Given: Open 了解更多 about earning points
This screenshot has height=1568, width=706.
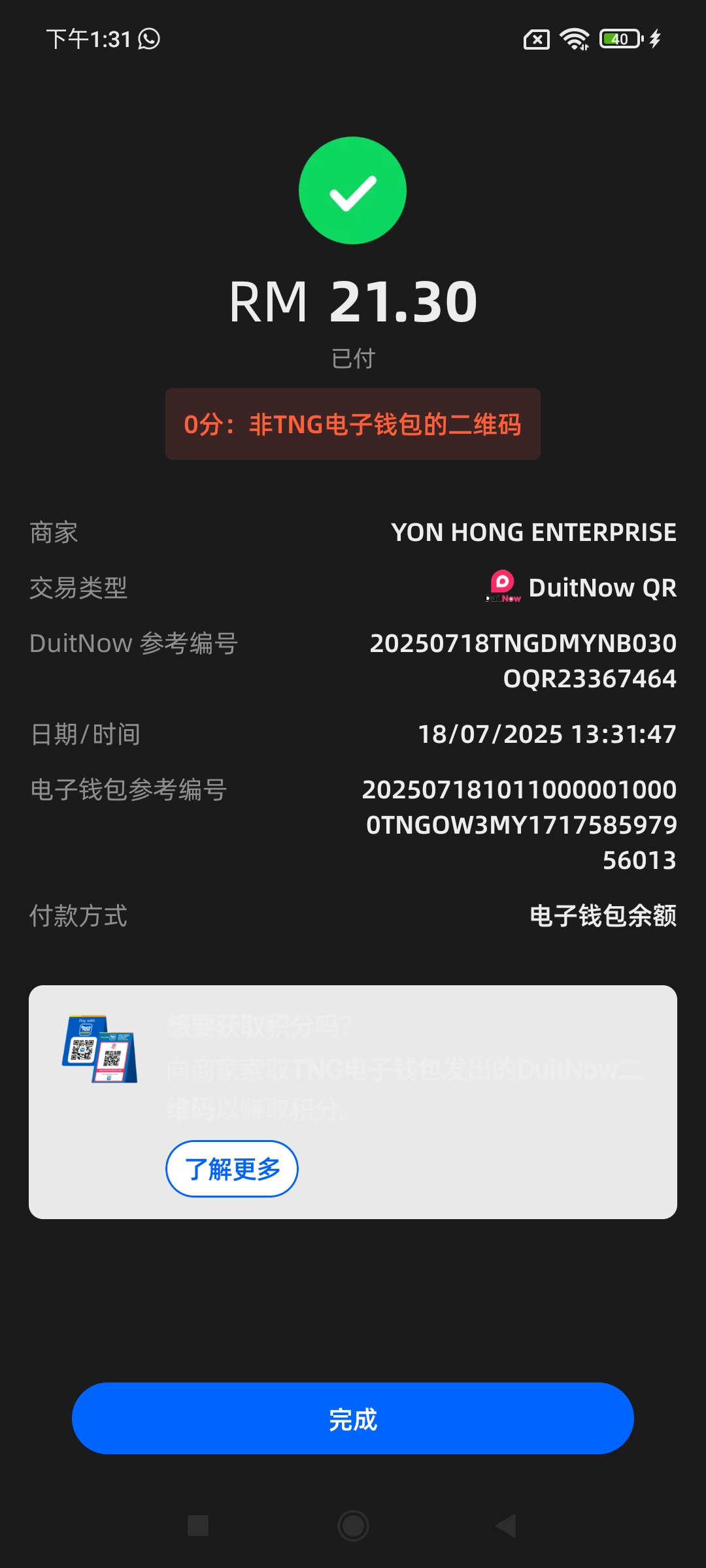Looking at the screenshot, I should click(x=232, y=1169).
